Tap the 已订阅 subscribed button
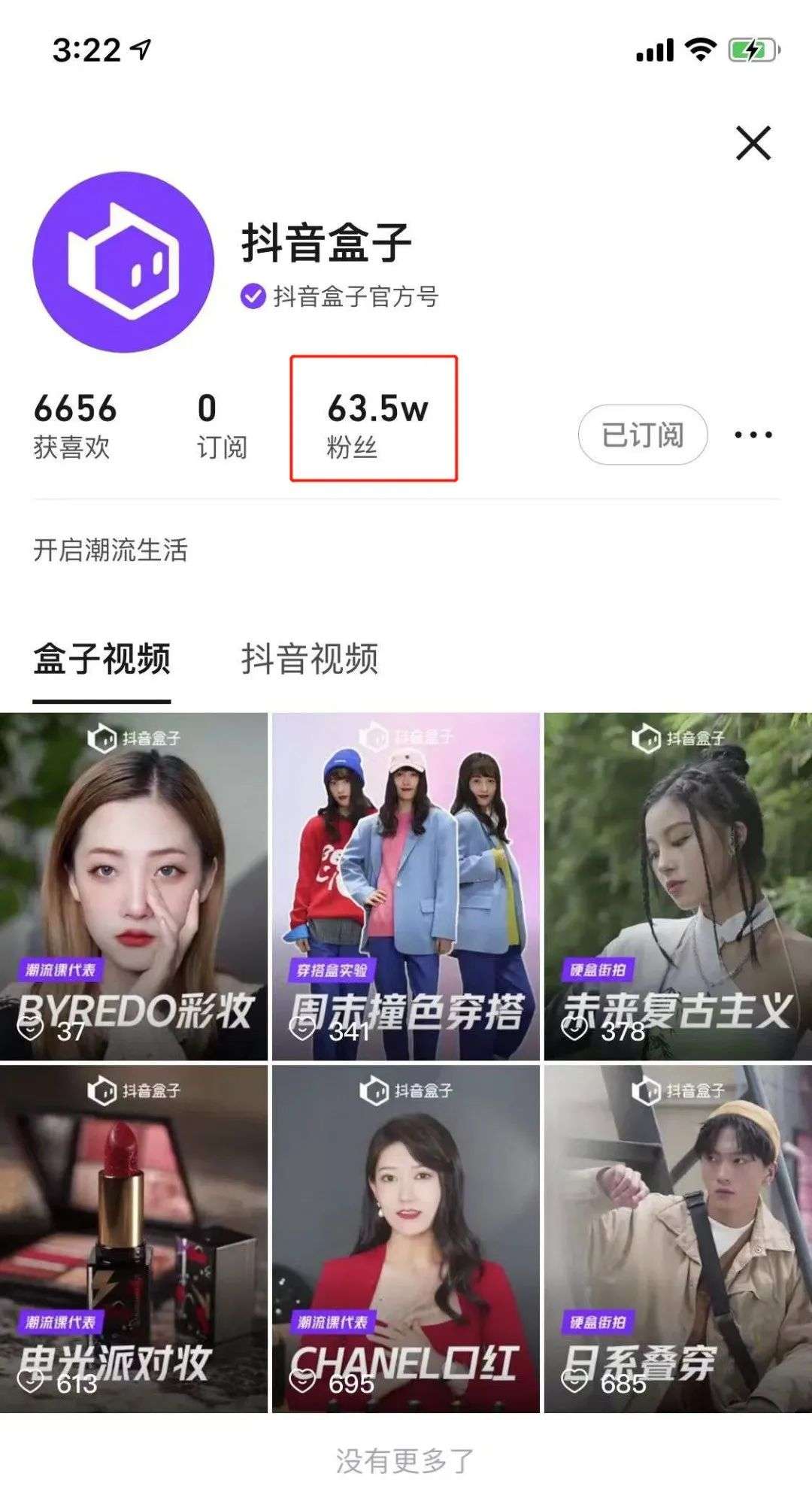The width and height of the screenshot is (812, 1492). pos(643,434)
